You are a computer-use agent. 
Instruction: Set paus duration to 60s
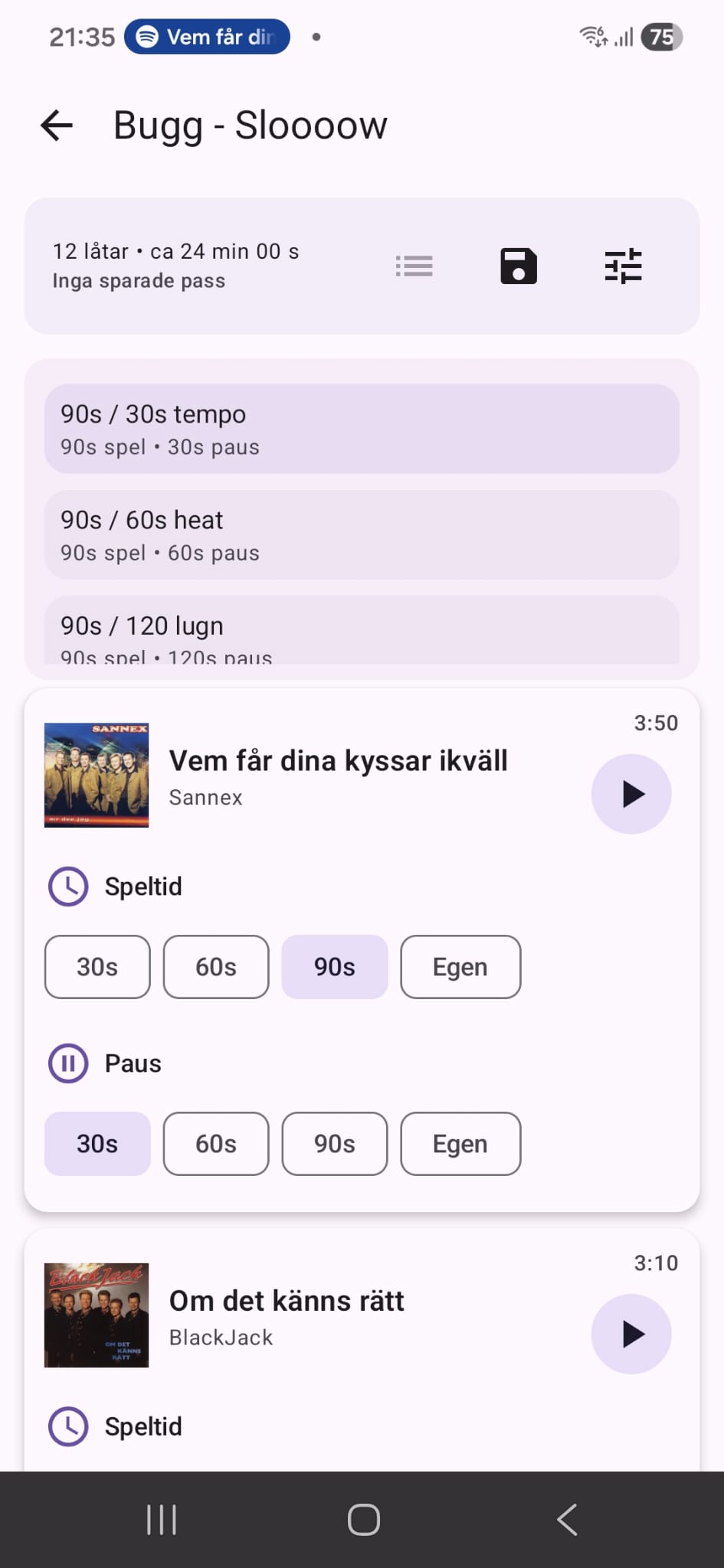(215, 1143)
